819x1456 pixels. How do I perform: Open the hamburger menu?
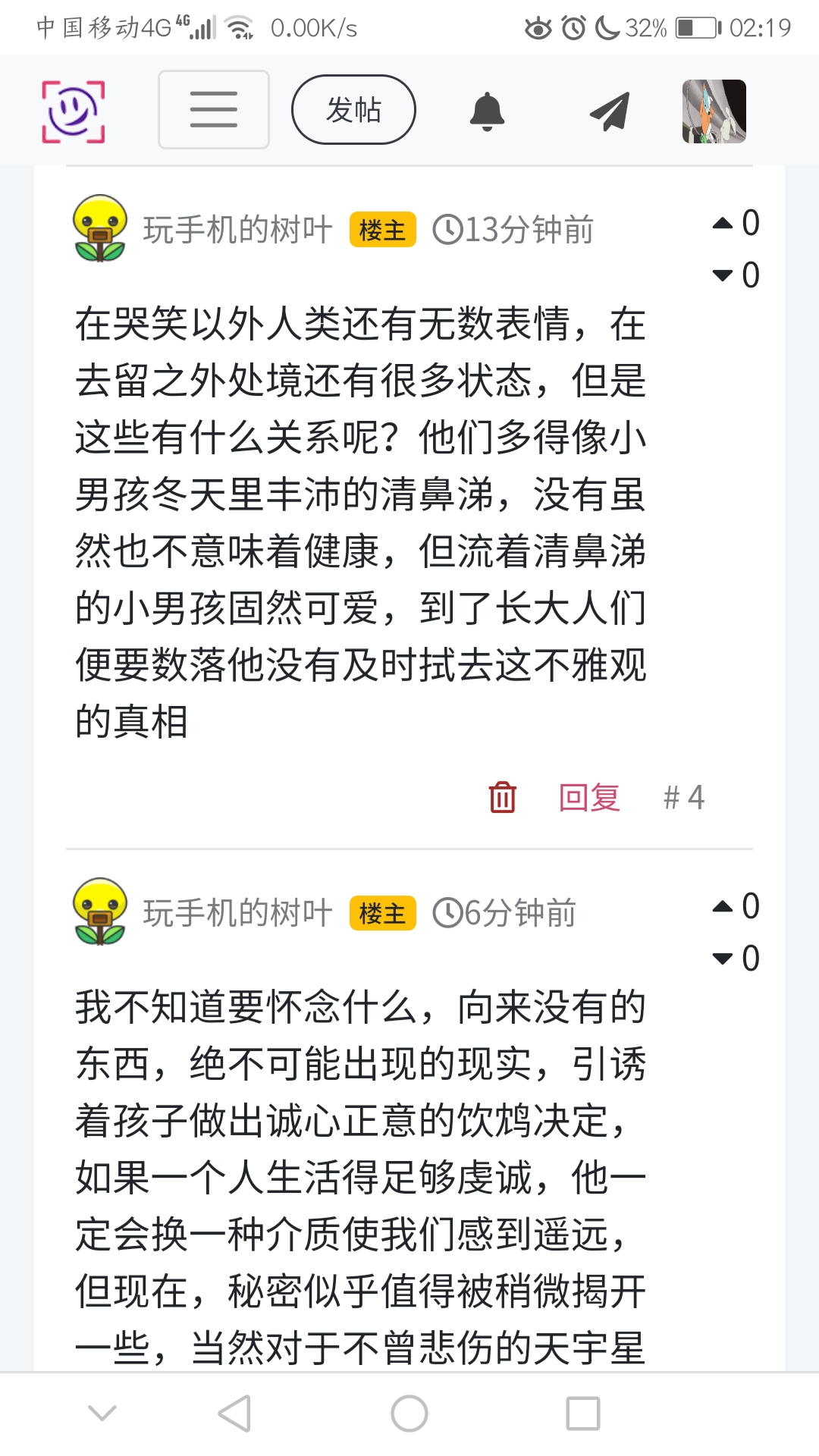pyautogui.click(x=213, y=110)
